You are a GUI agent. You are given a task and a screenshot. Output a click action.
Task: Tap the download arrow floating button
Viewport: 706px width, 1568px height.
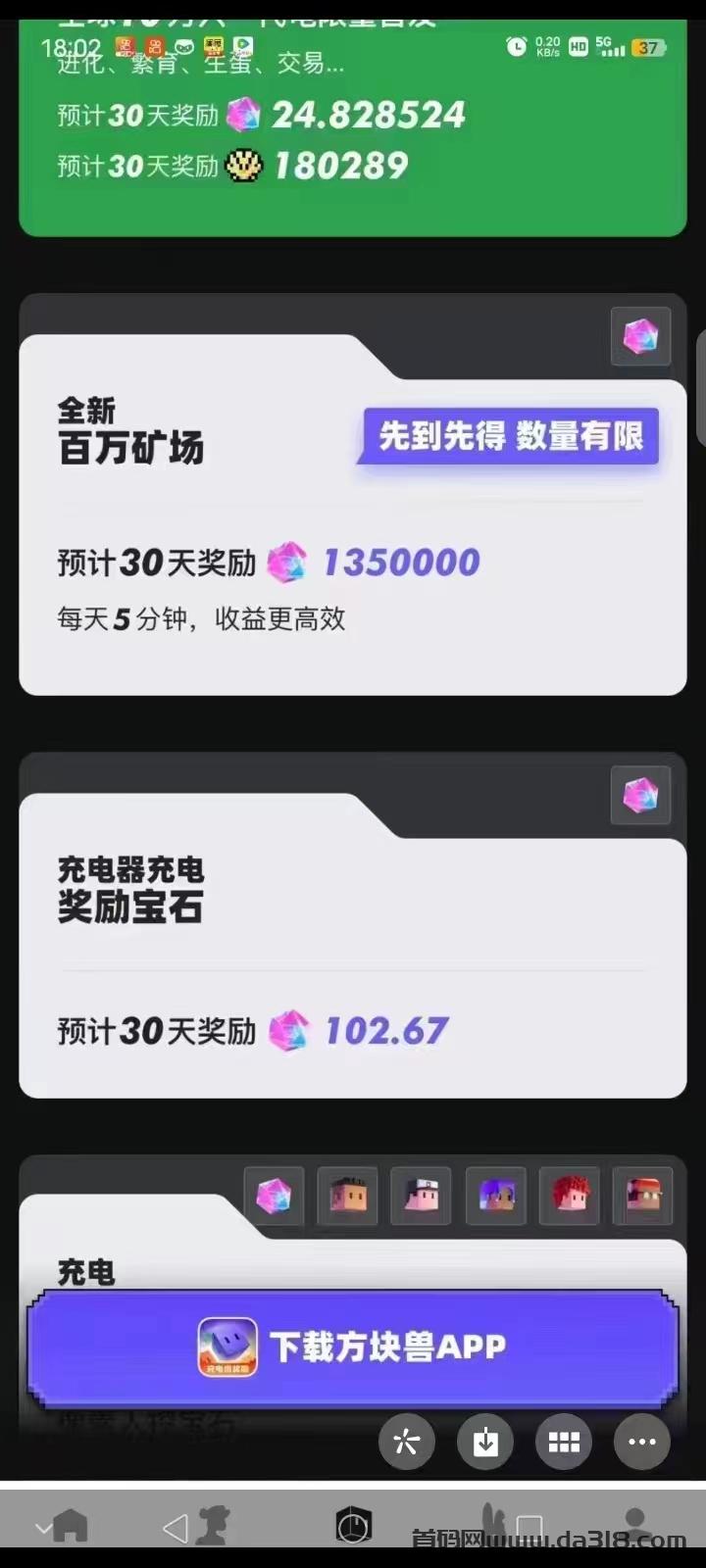coord(485,1442)
